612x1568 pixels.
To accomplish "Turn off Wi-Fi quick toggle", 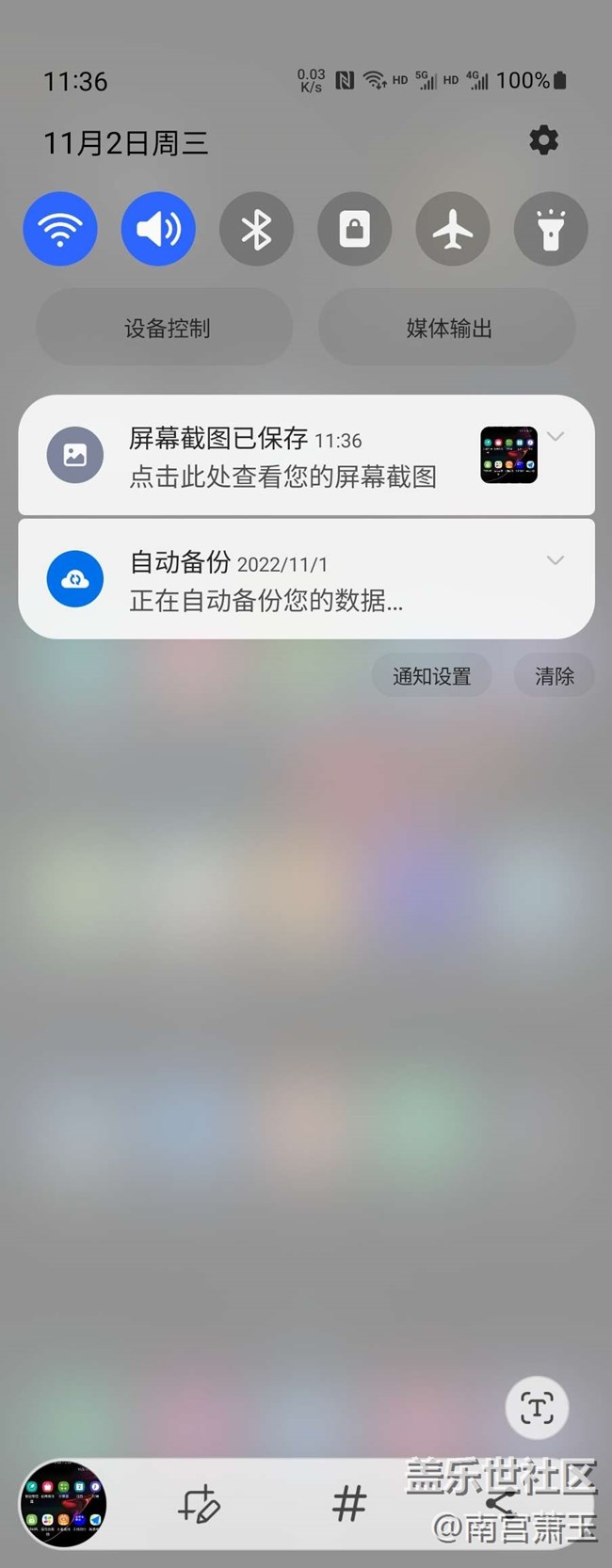I will 60,229.
